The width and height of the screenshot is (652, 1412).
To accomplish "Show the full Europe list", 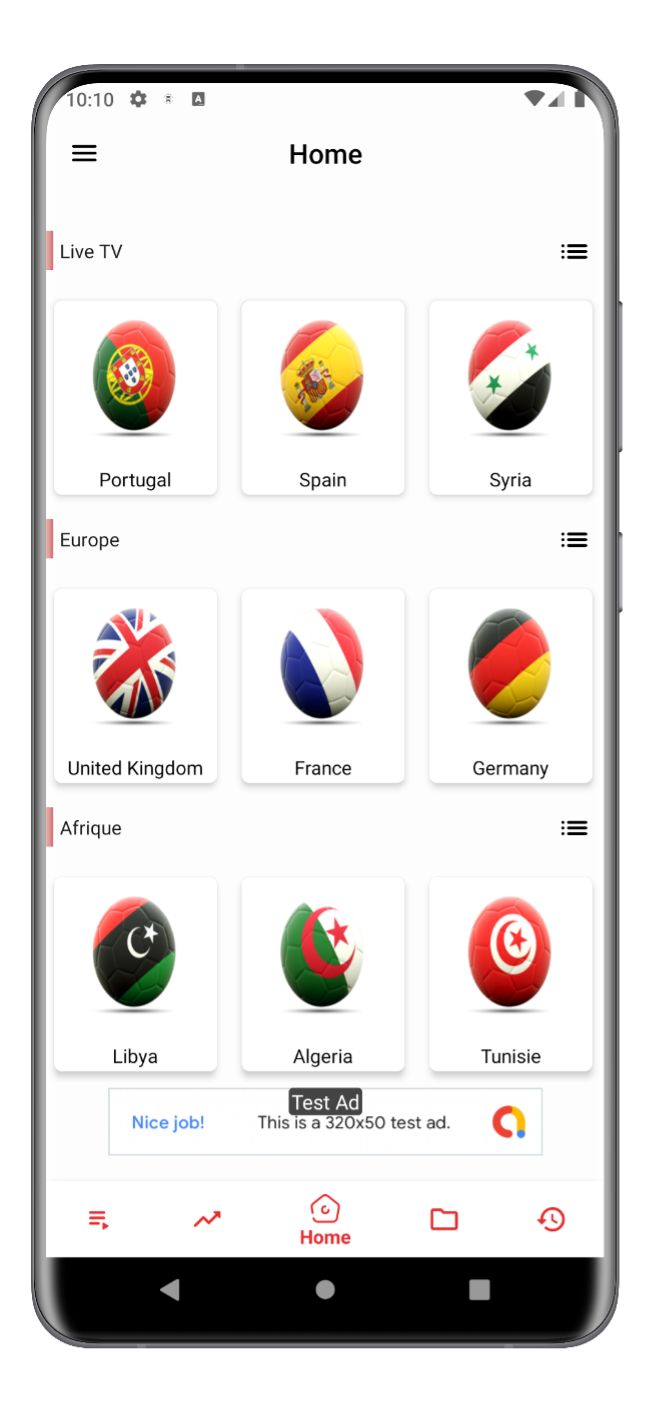I will (x=574, y=540).
